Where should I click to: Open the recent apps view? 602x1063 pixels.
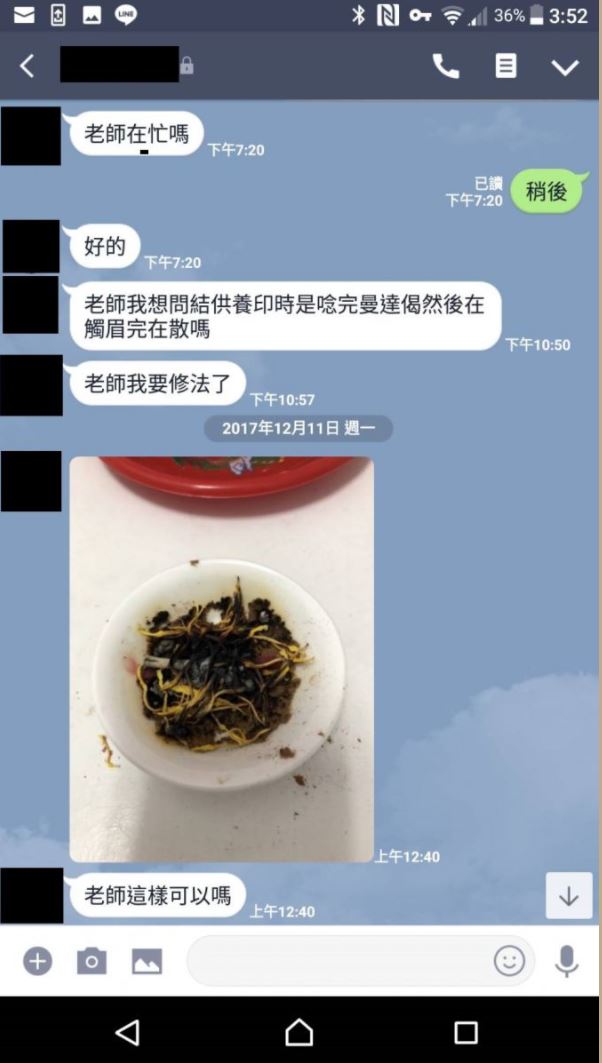pos(466,1032)
